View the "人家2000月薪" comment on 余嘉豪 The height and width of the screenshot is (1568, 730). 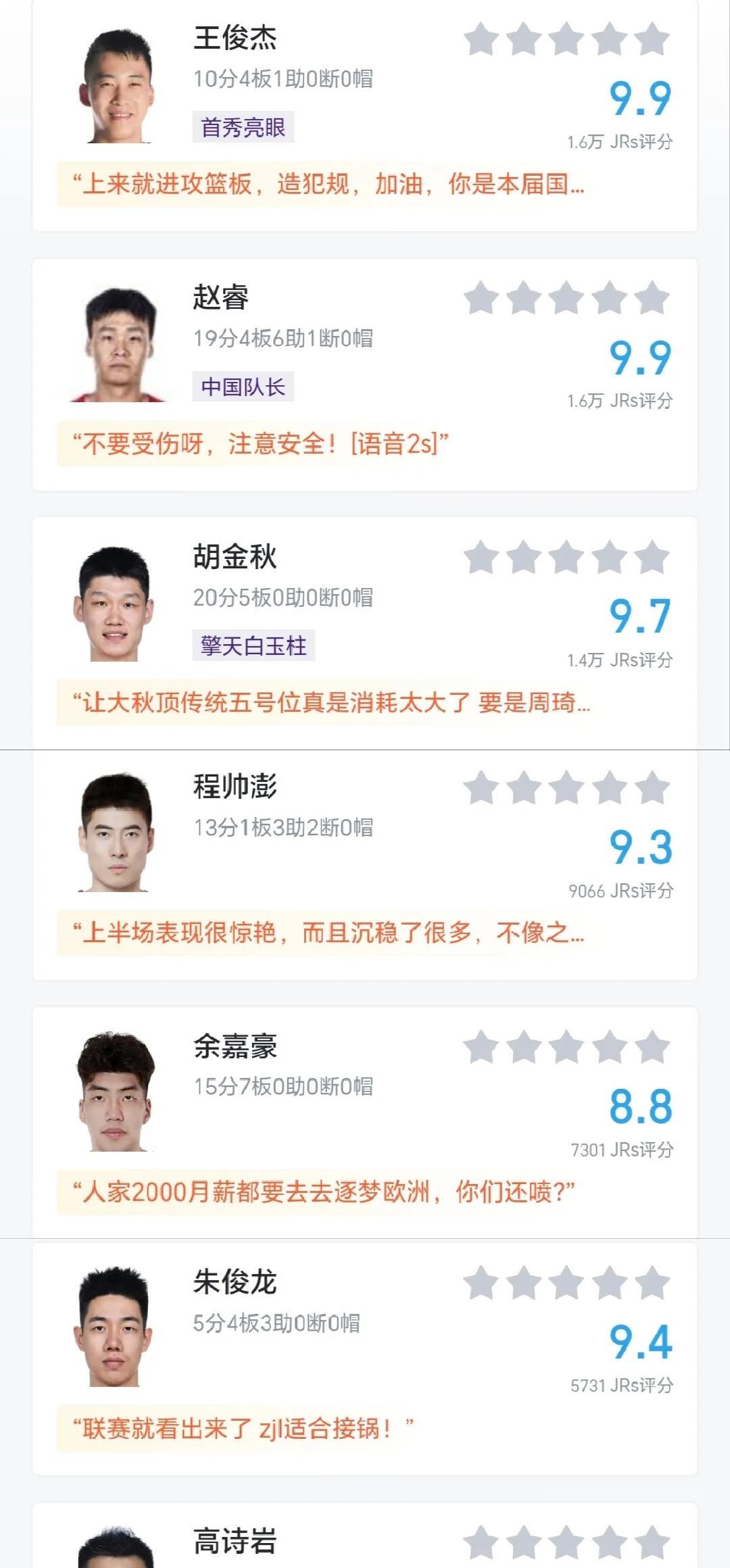[x=323, y=1192]
